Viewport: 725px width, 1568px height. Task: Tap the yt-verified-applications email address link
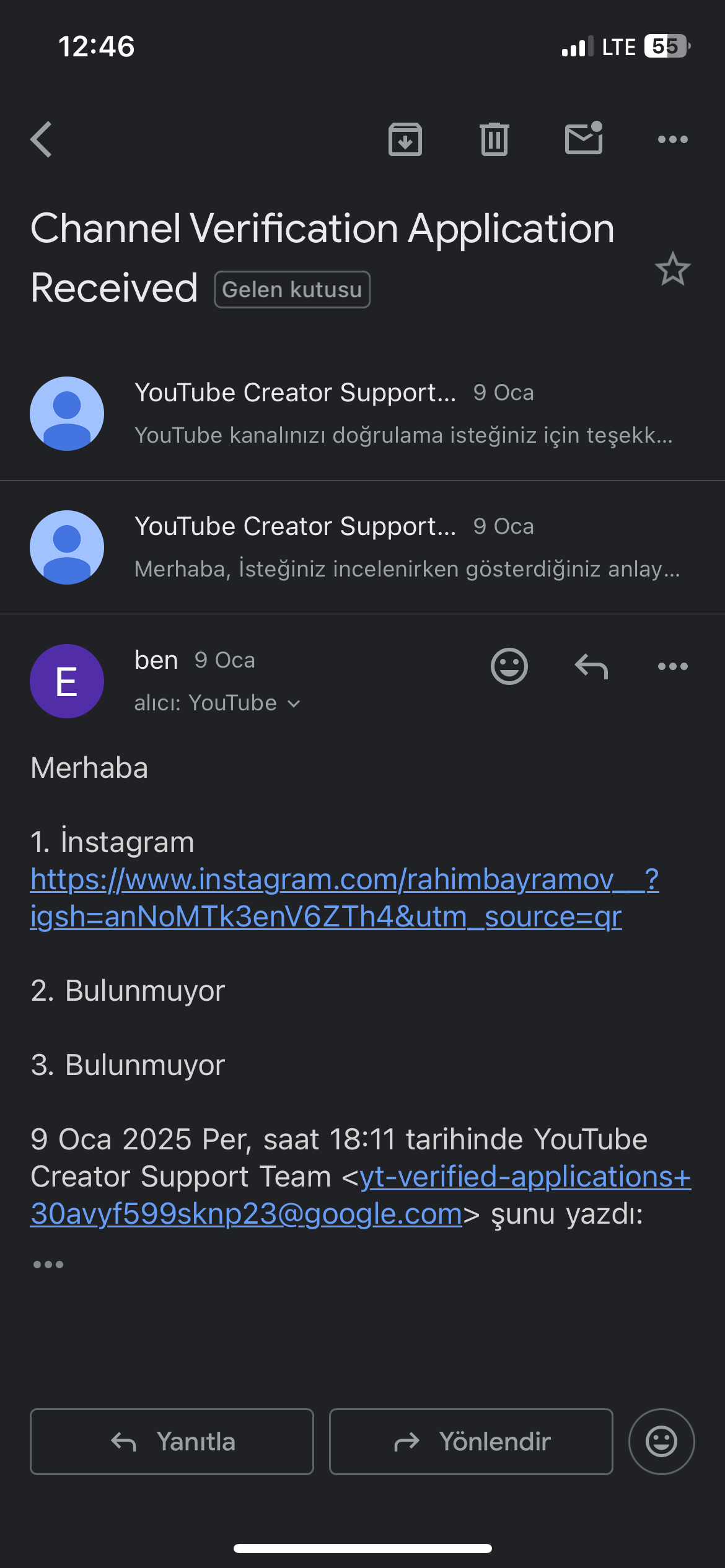(361, 1195)
